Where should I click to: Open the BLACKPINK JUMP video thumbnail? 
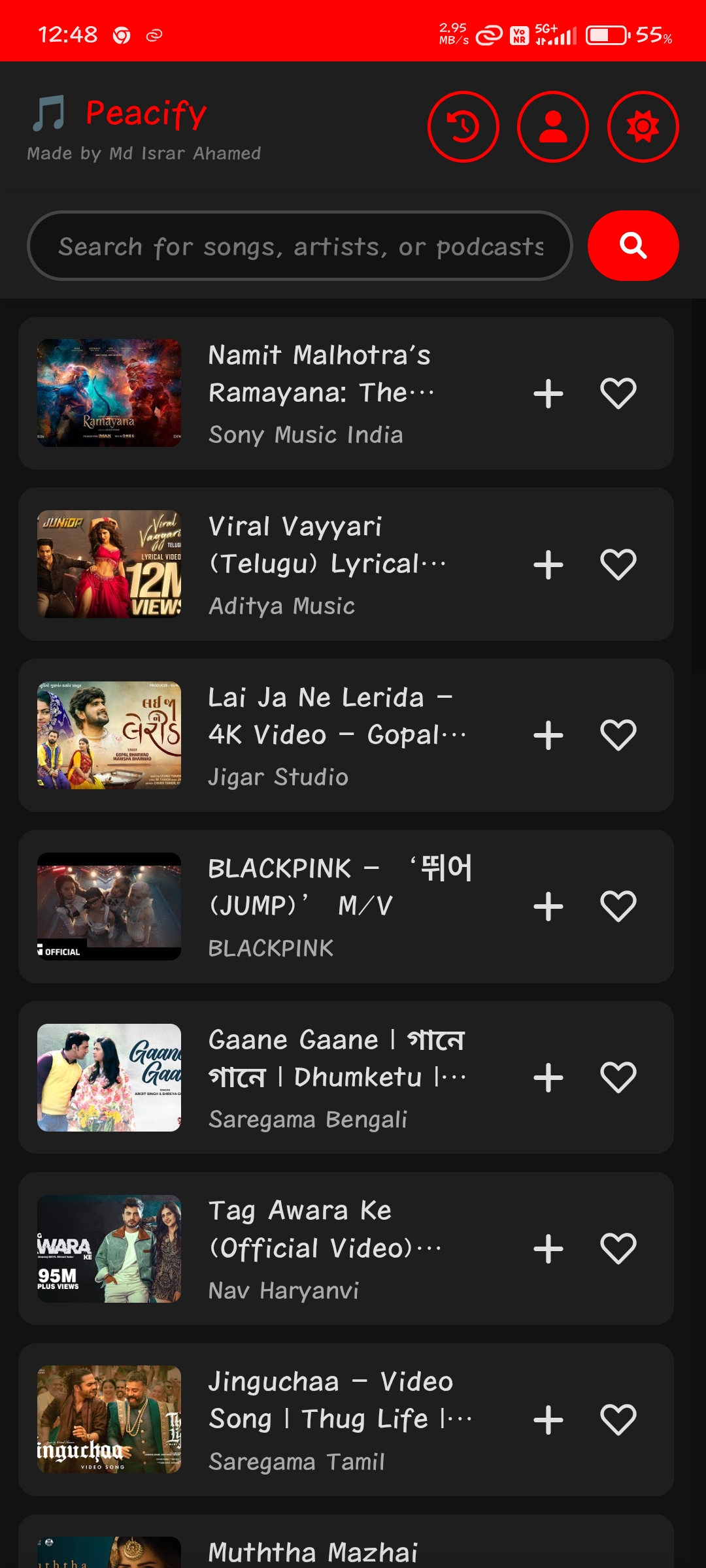point(110,905)
